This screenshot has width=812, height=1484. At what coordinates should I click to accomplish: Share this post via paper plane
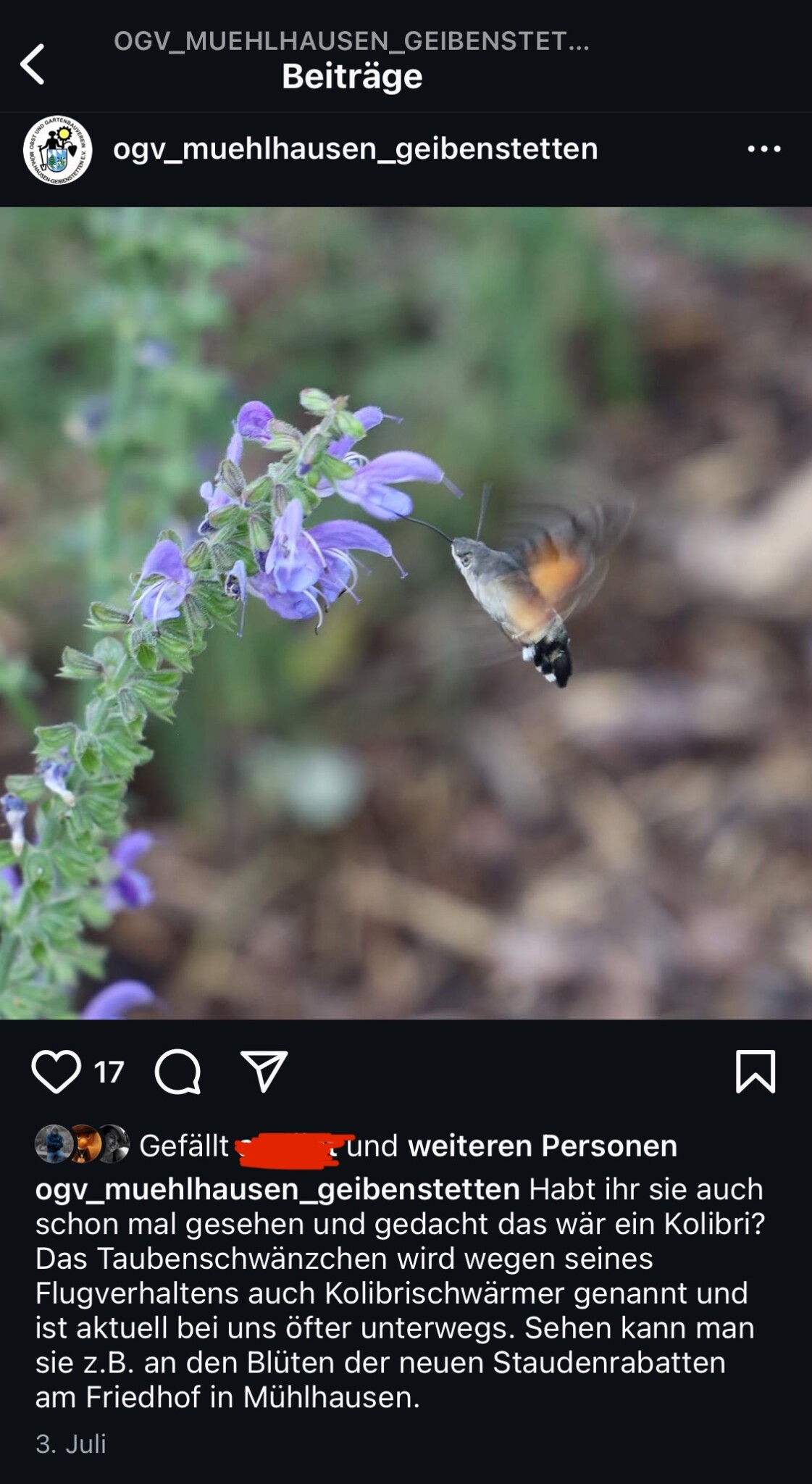coord(264,1072)
